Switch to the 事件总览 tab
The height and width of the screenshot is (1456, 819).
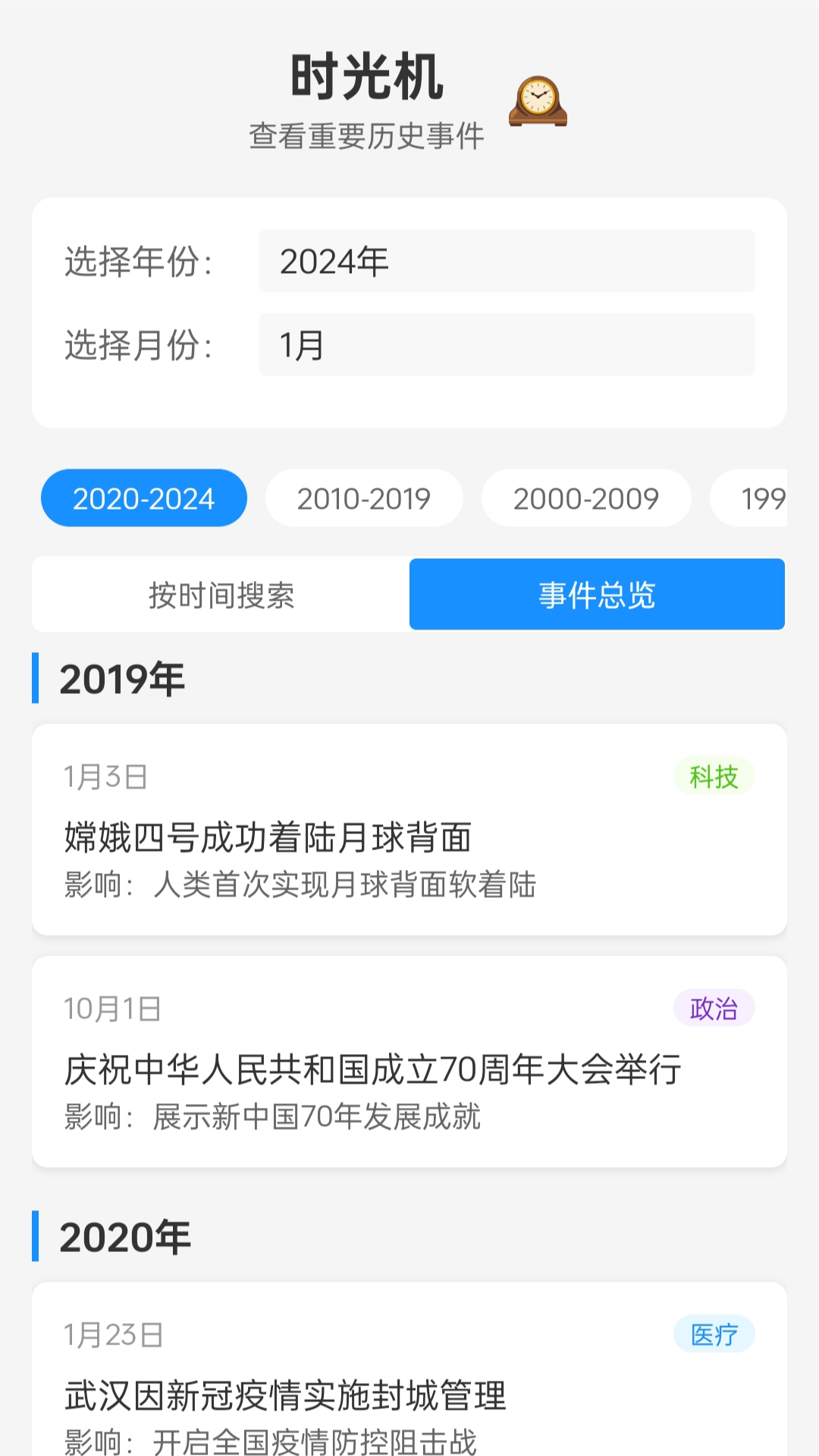pyautogui.click(x=596, y=595)
